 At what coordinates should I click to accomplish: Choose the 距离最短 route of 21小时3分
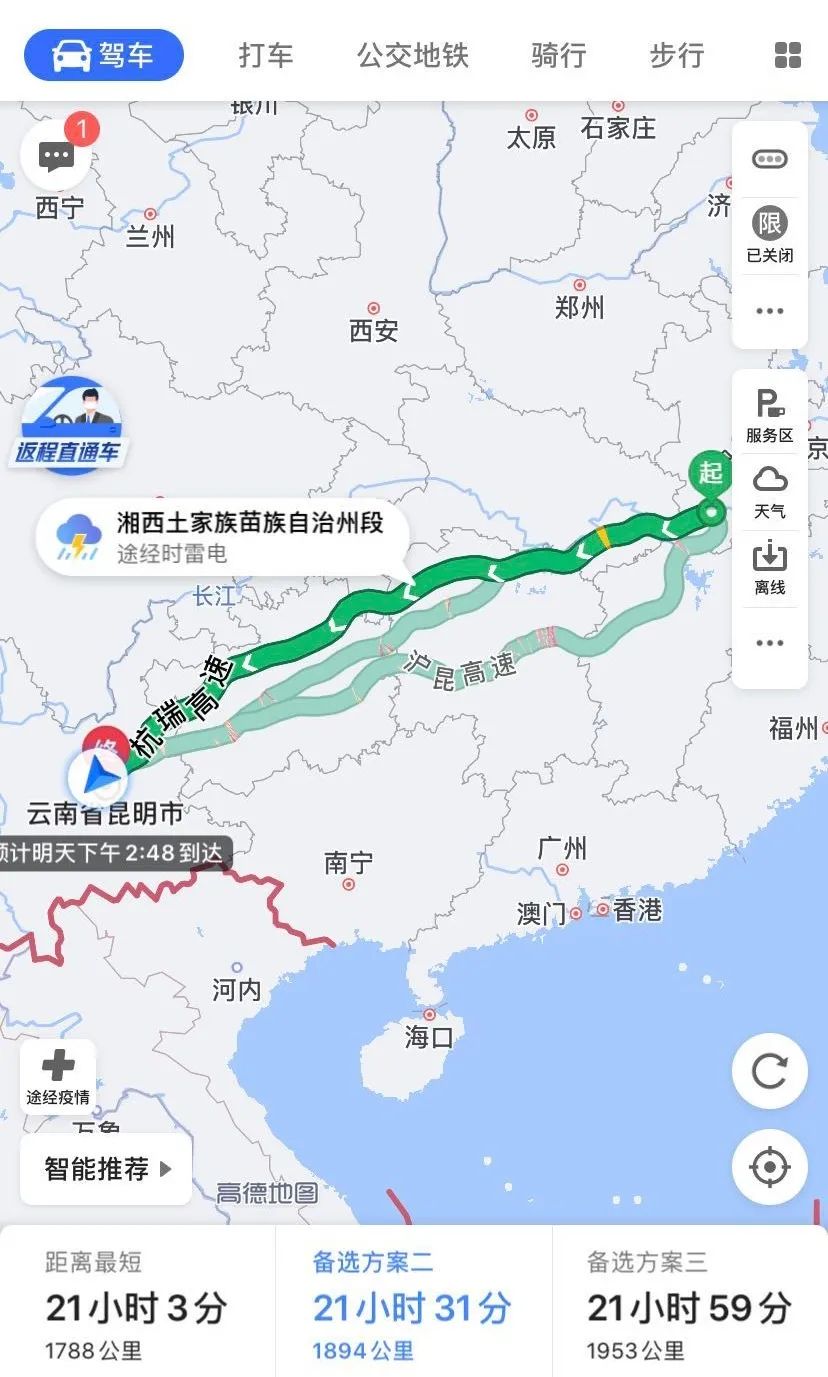click(137, 1305)
